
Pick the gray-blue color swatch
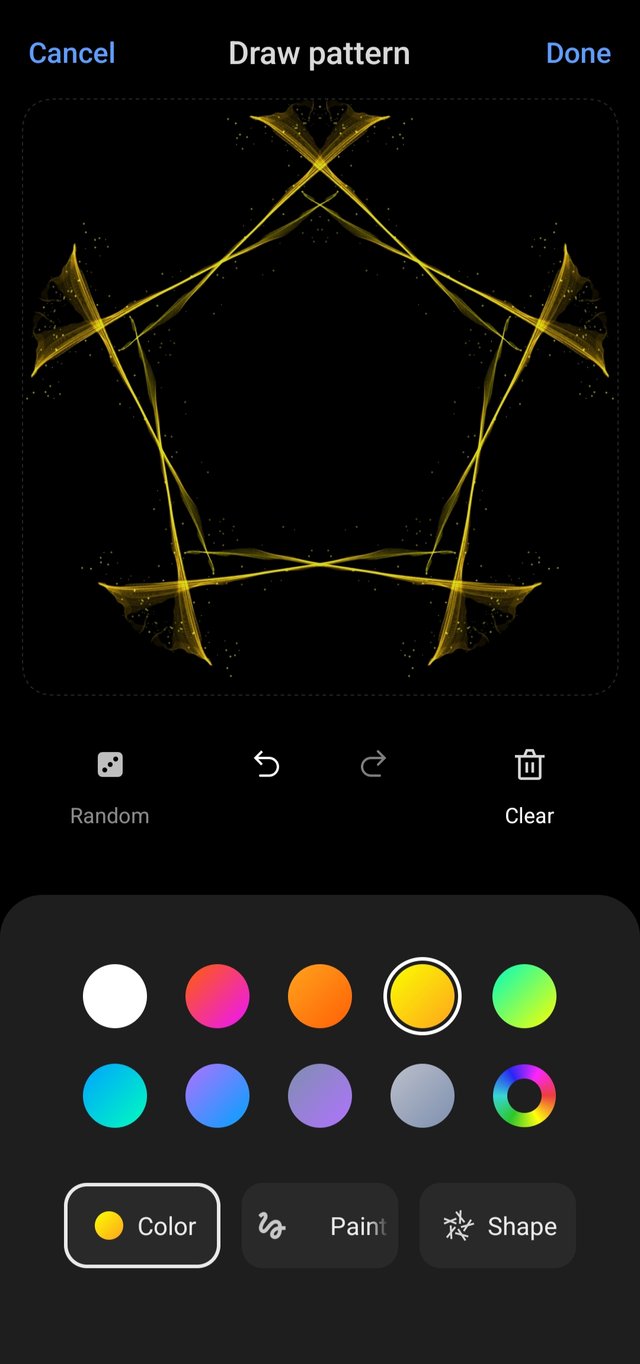pyautogui.click(x=422, y=1096)
